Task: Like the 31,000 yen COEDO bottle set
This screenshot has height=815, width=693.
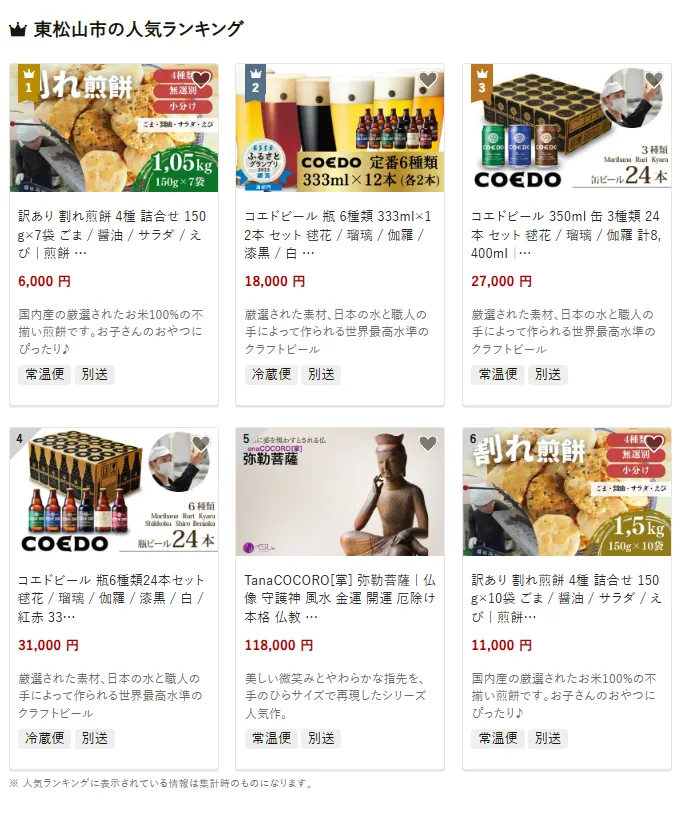Action: [202, 444]
